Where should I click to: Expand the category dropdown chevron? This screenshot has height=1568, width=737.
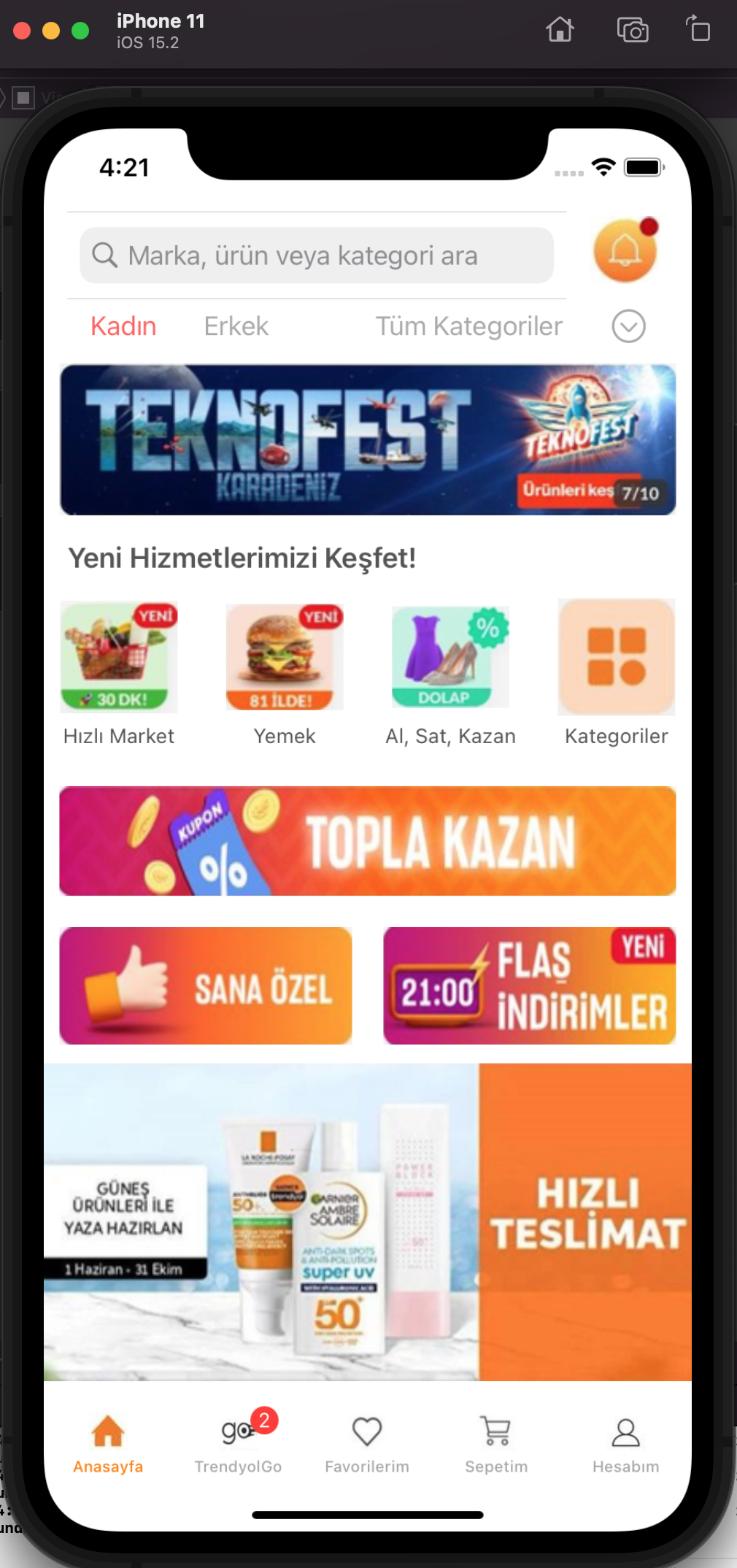pos(628,326)
